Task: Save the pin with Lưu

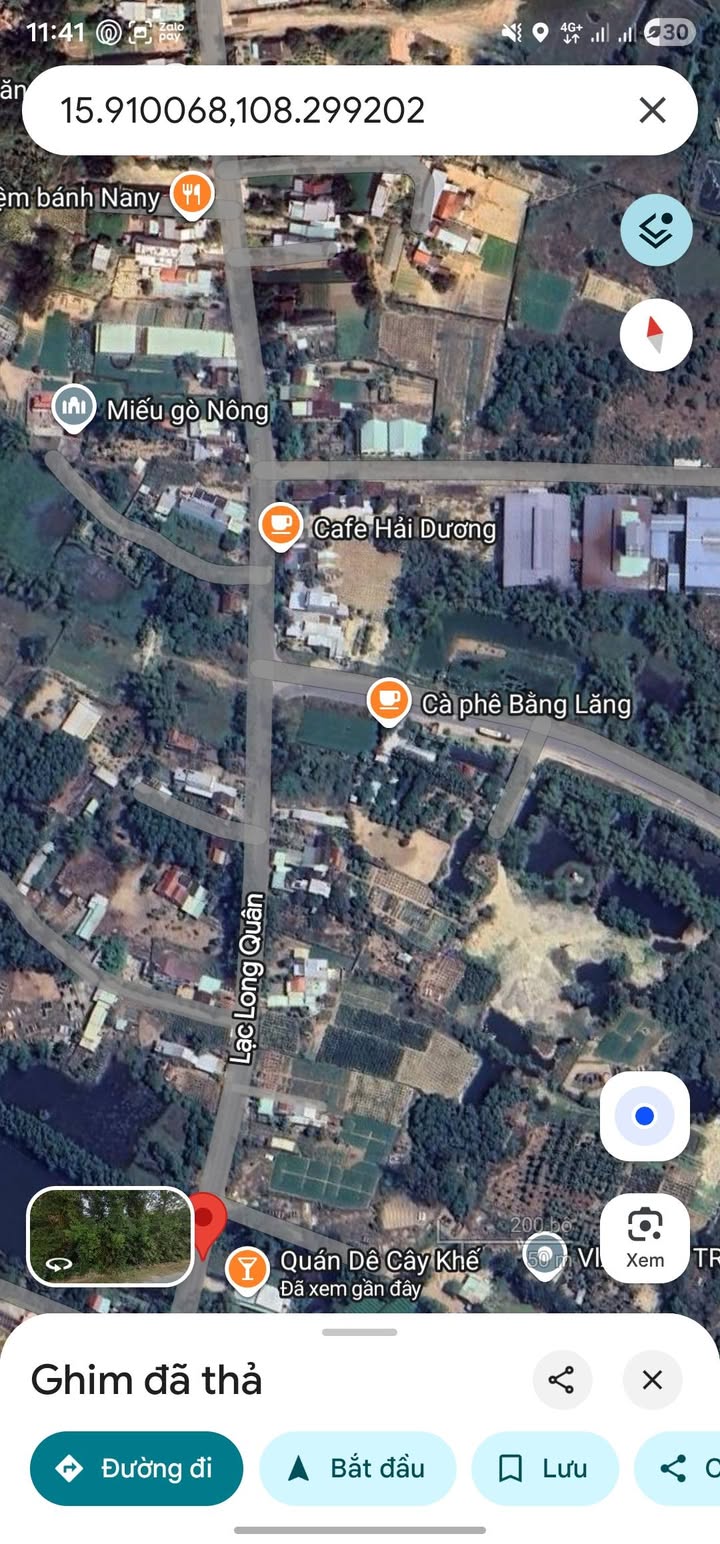Action: coord(544,1468)
